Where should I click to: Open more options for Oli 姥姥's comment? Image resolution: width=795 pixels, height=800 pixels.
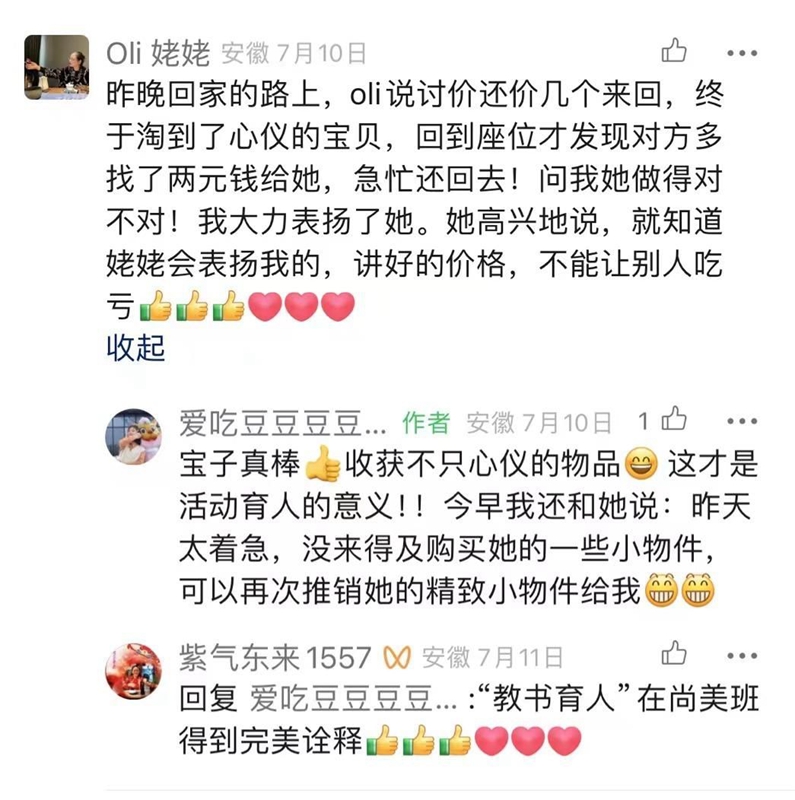[x=741, y=52]
